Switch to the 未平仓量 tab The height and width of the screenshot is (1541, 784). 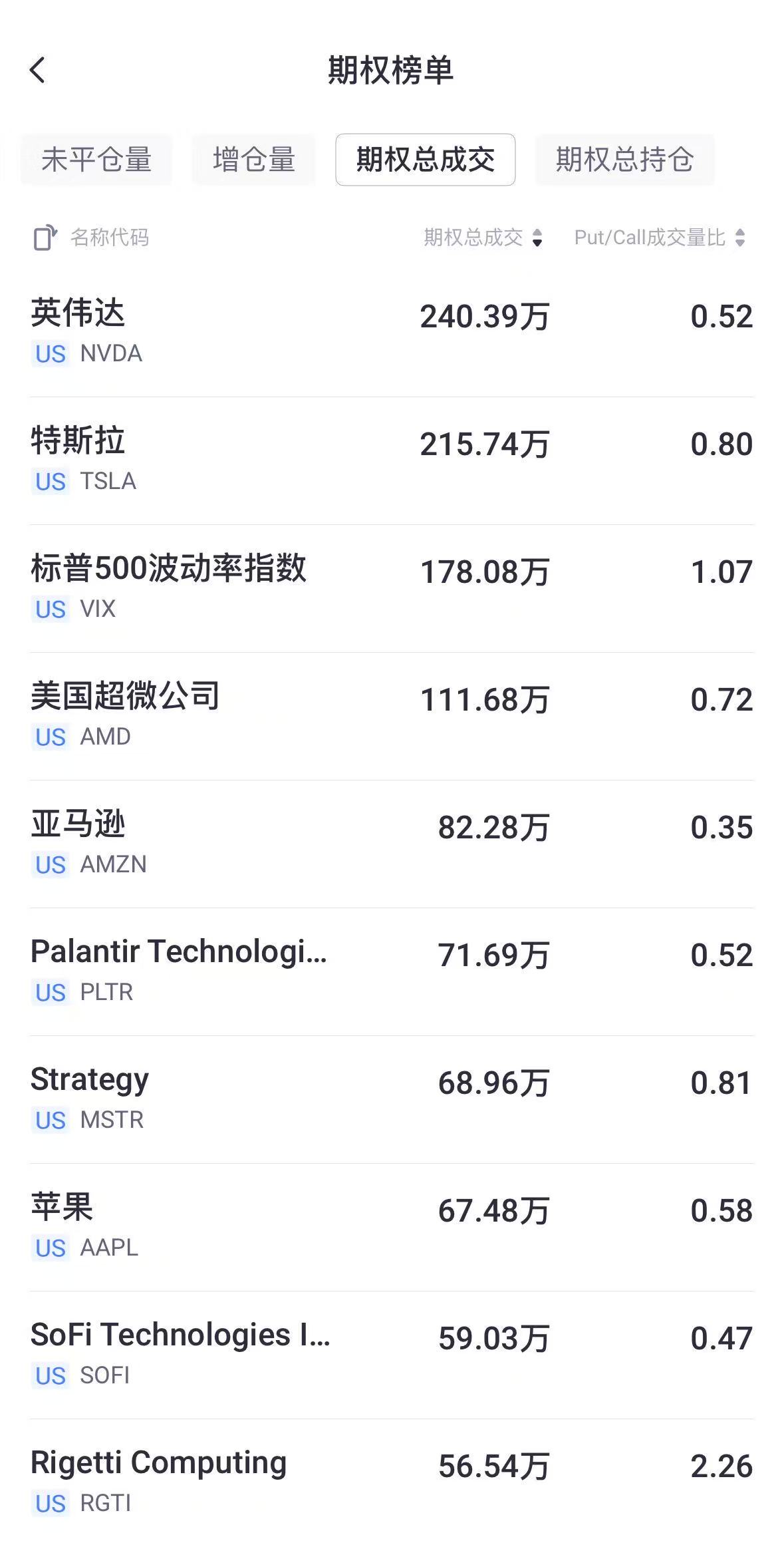[x=96, y=160]
